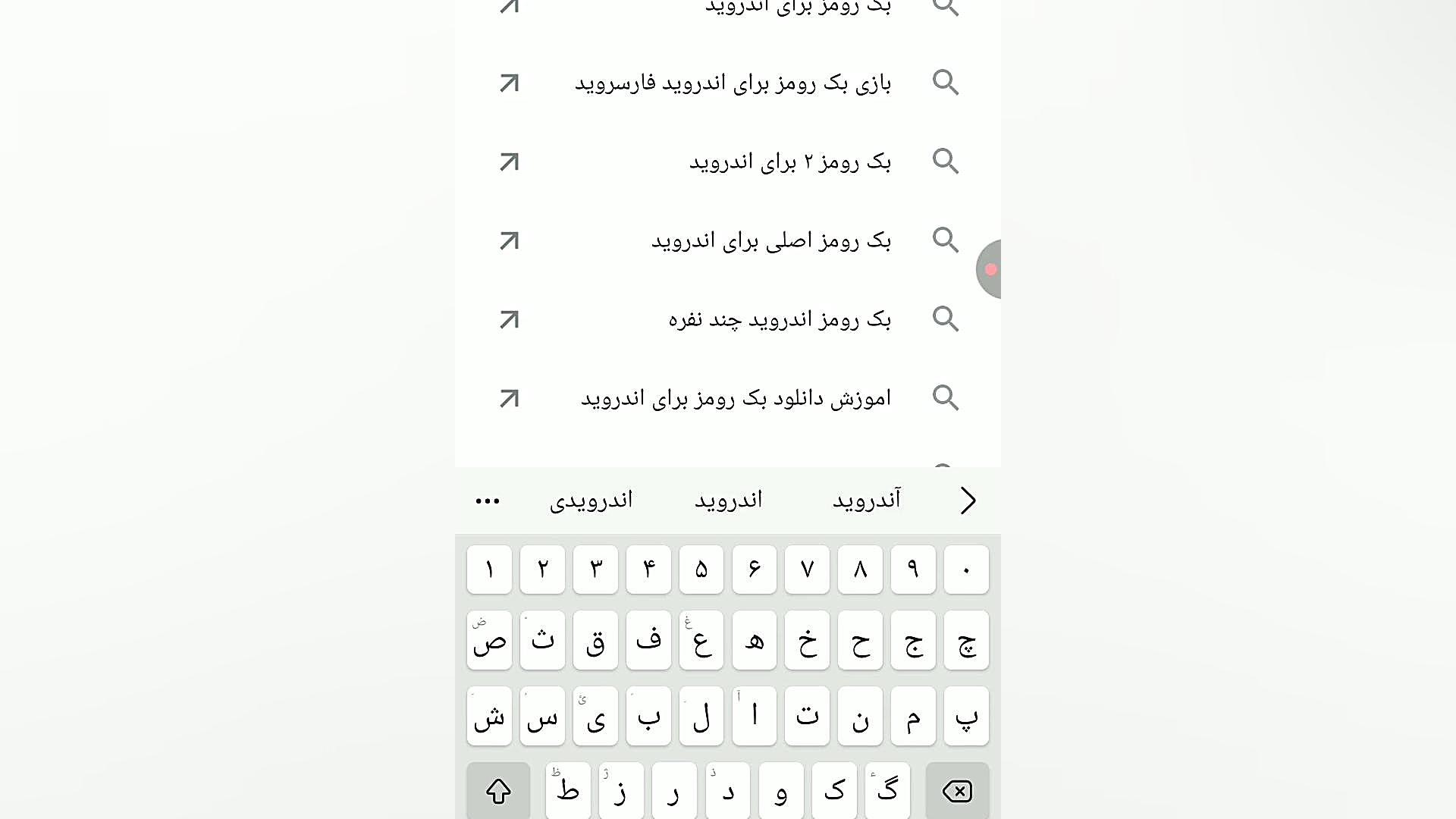
Task: Open keyboard suggestions three-dot menu
Action: (x=487, y=500)
